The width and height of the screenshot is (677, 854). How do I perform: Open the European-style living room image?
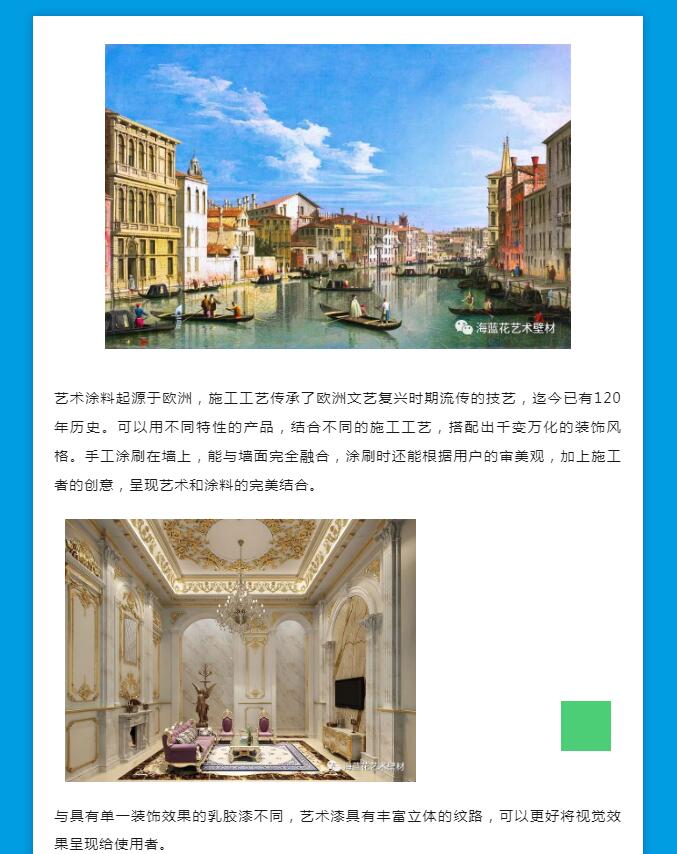(x=240, y=649)
